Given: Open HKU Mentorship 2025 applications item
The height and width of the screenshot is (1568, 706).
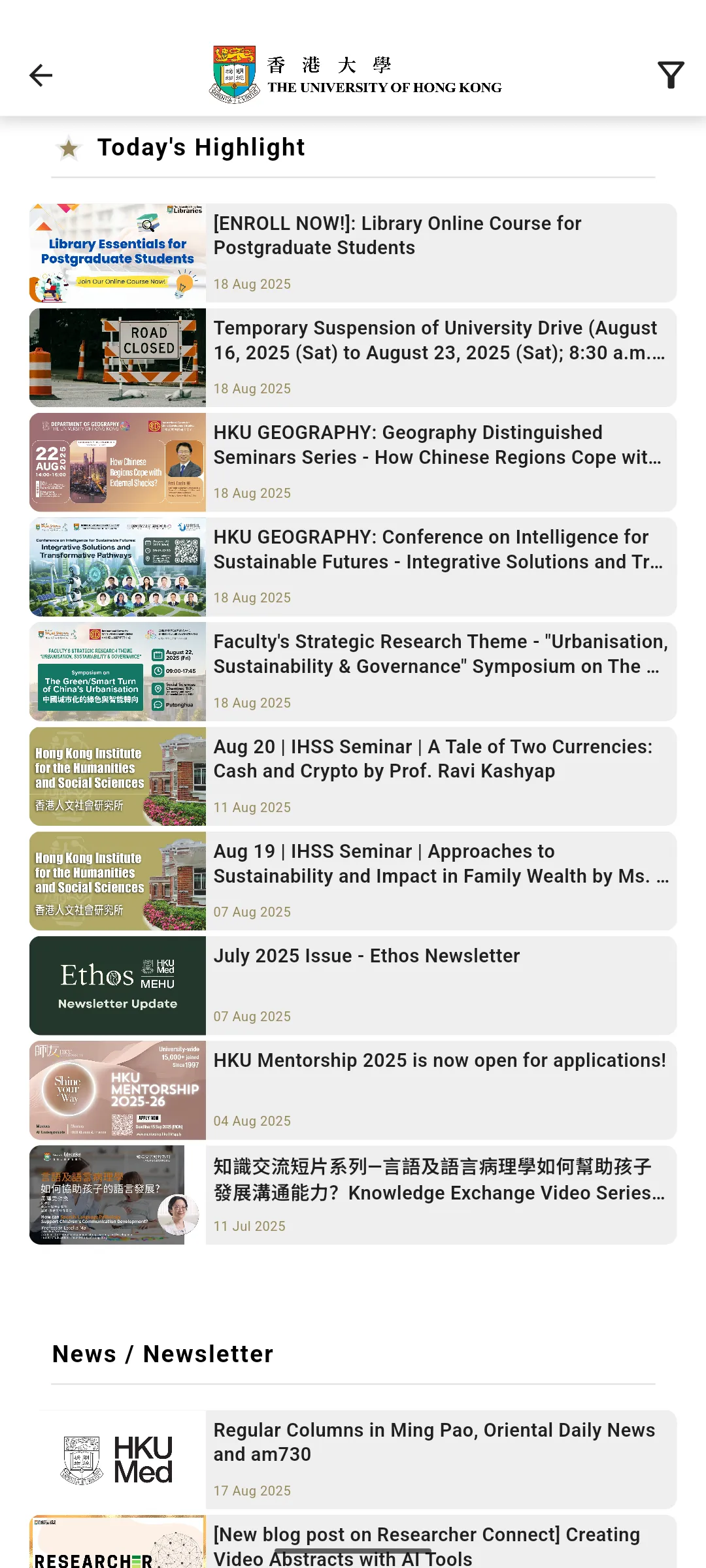Looking at the screenshot, I should pyautogui.click(x=353, y=1090).
